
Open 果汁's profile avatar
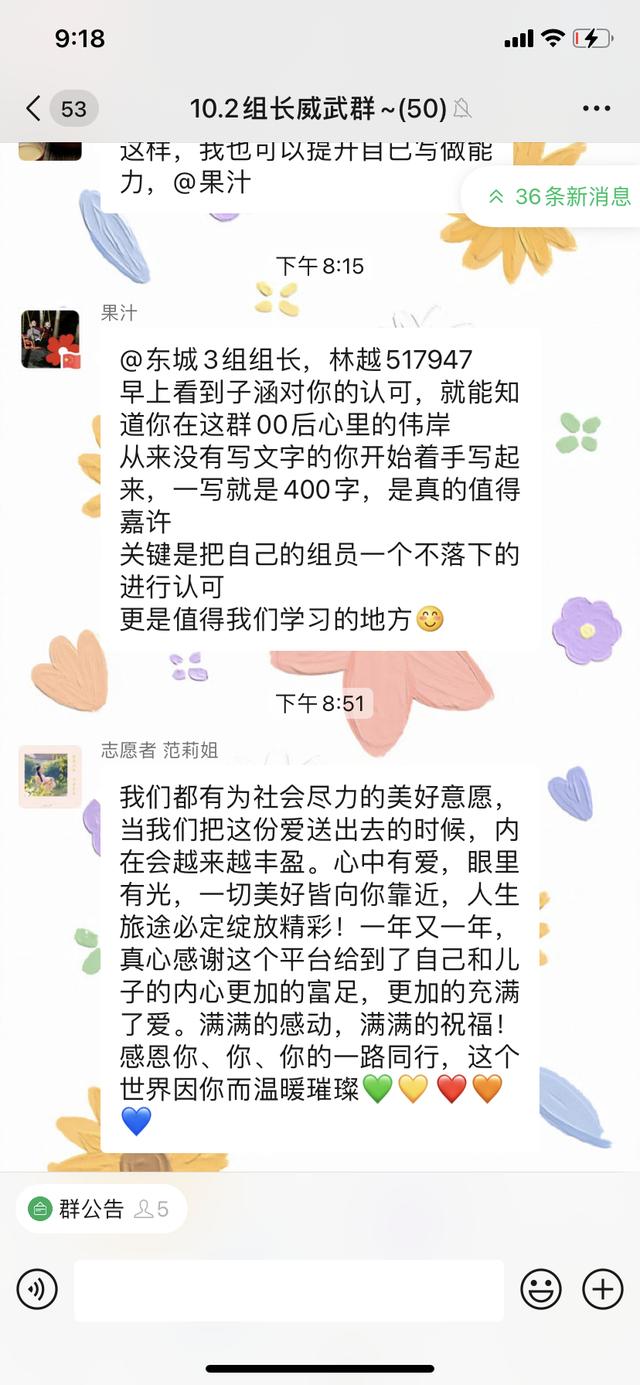(x=50, y=338)
